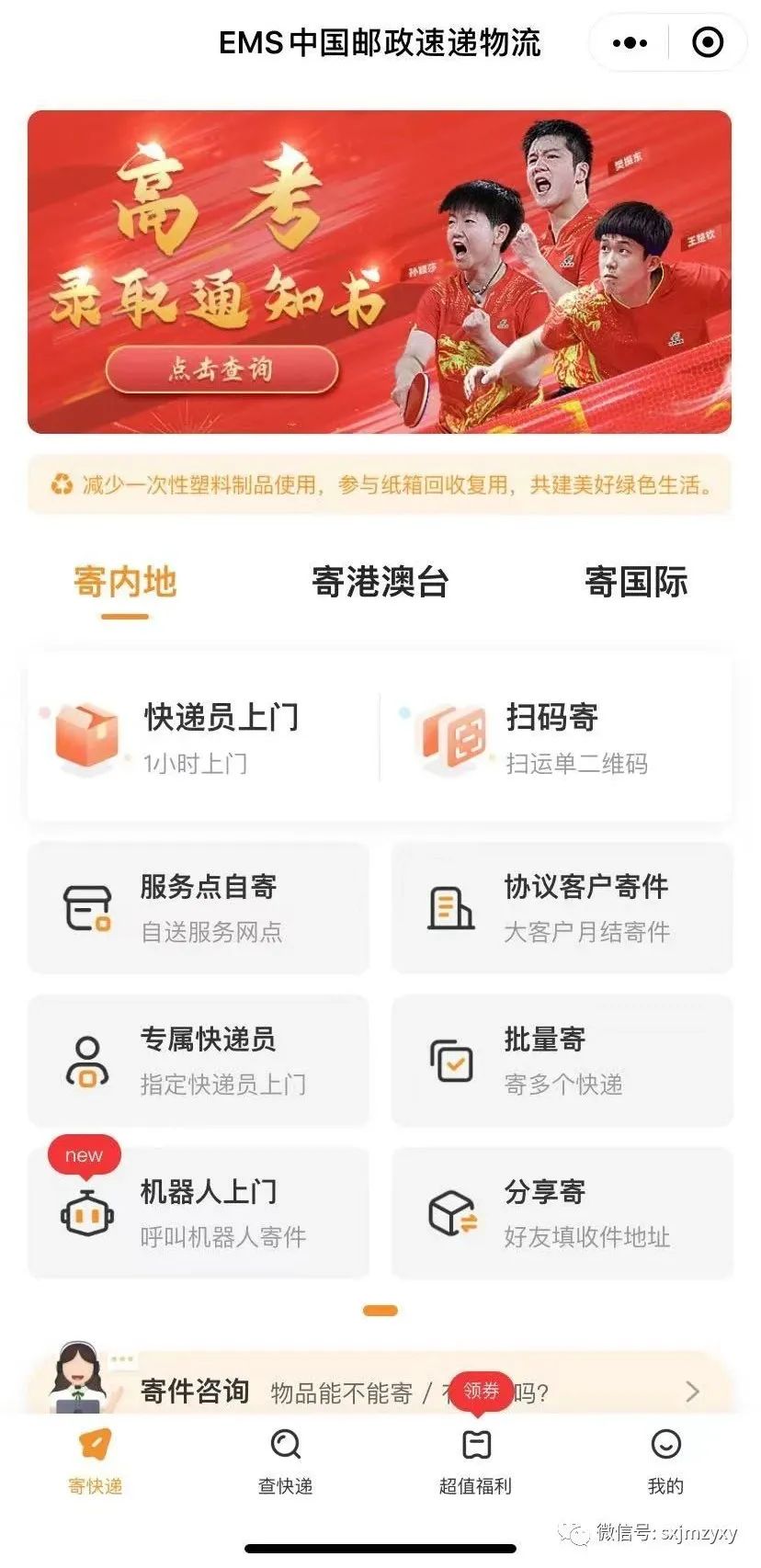The image size is (761, 1568).
Task: Open the WeChat mini-program more options menu
Action: click(x=629, y=42)
